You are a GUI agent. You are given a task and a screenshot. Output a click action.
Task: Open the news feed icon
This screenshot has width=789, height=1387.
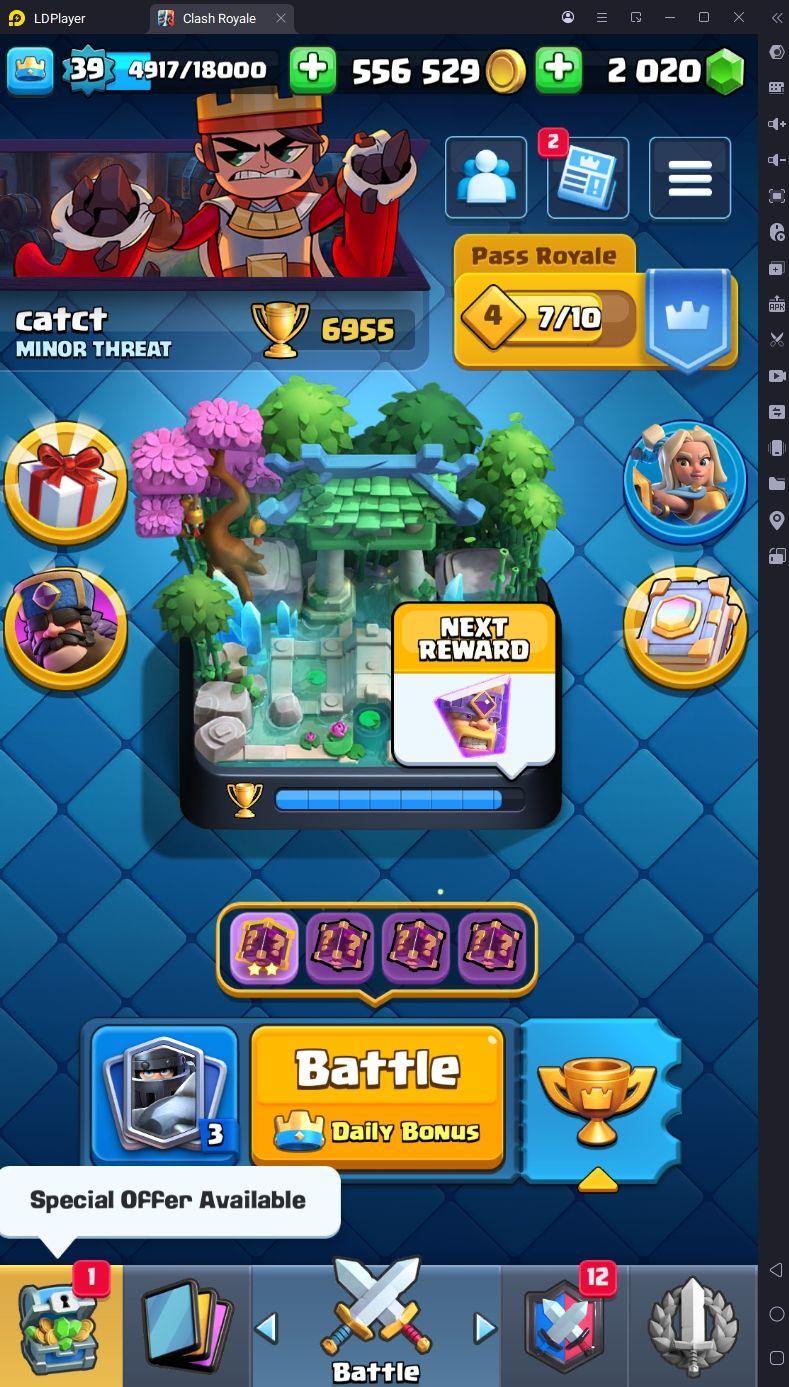point(588,178)
